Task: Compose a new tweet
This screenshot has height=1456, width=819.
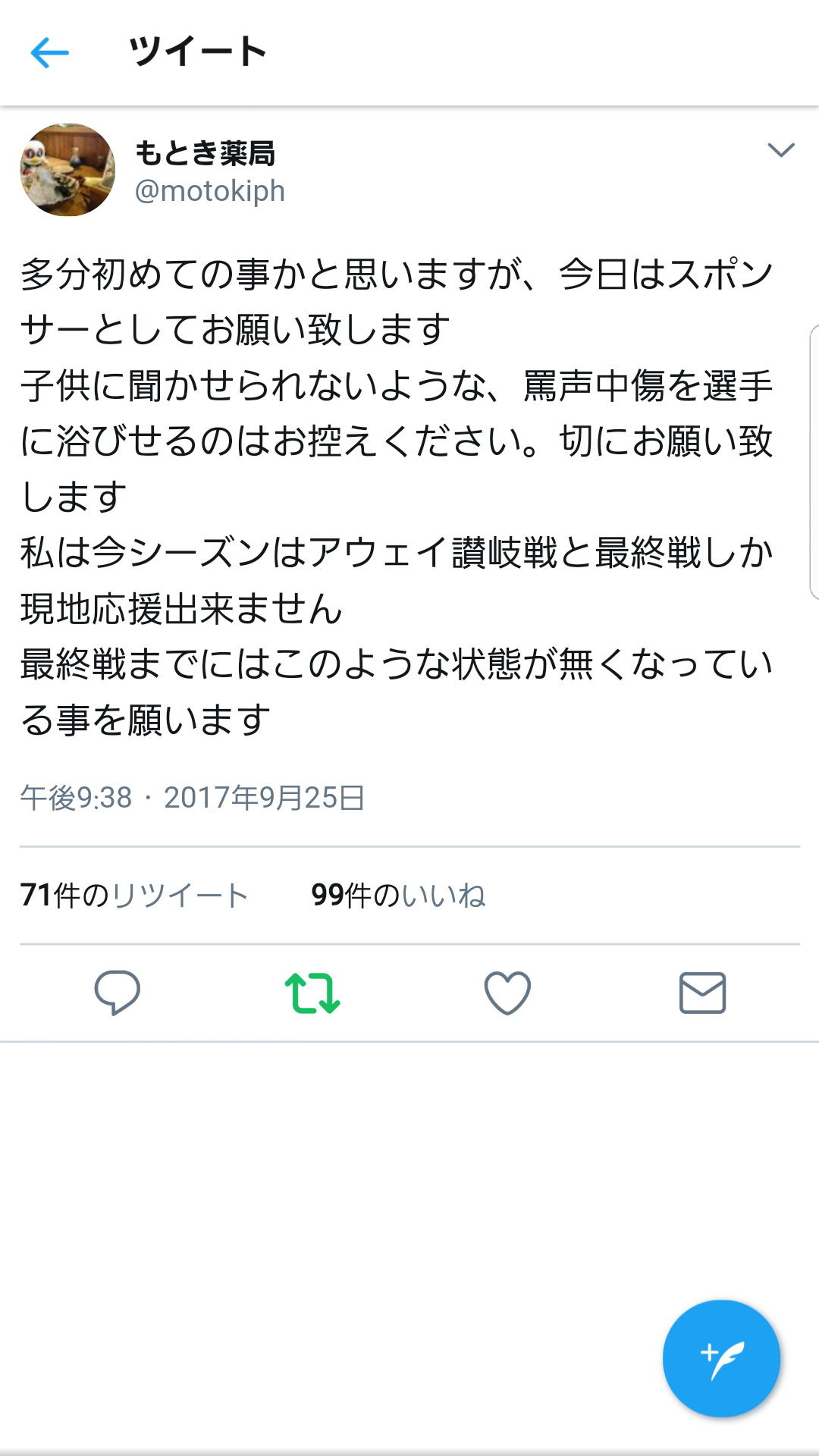Action: click(x=721, y=1359)
